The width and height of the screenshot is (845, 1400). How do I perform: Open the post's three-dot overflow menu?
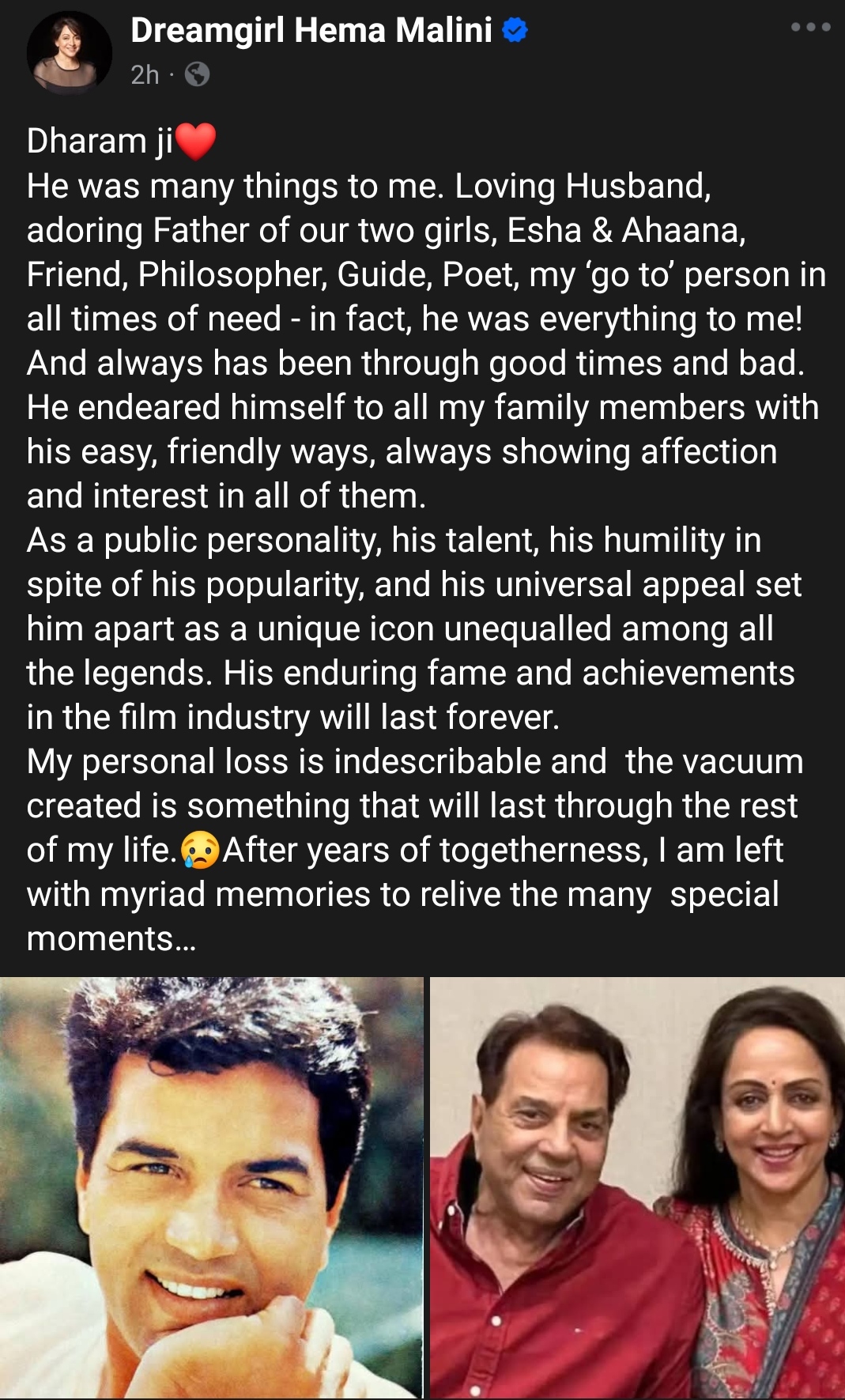click(x=810, y=28)
